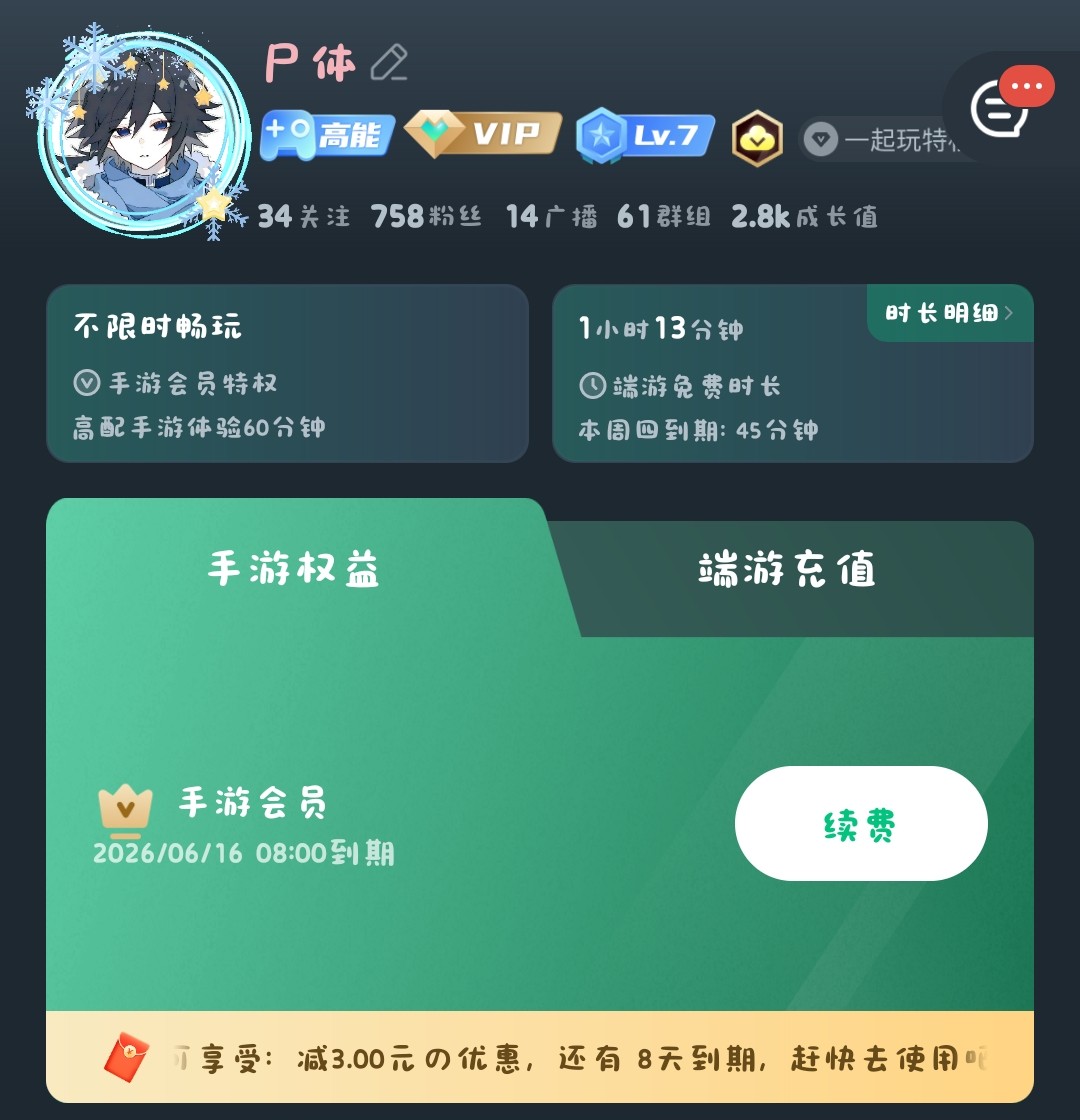
Task: Switch to the 端游充值 tab
Action: [x=786, y=570]
